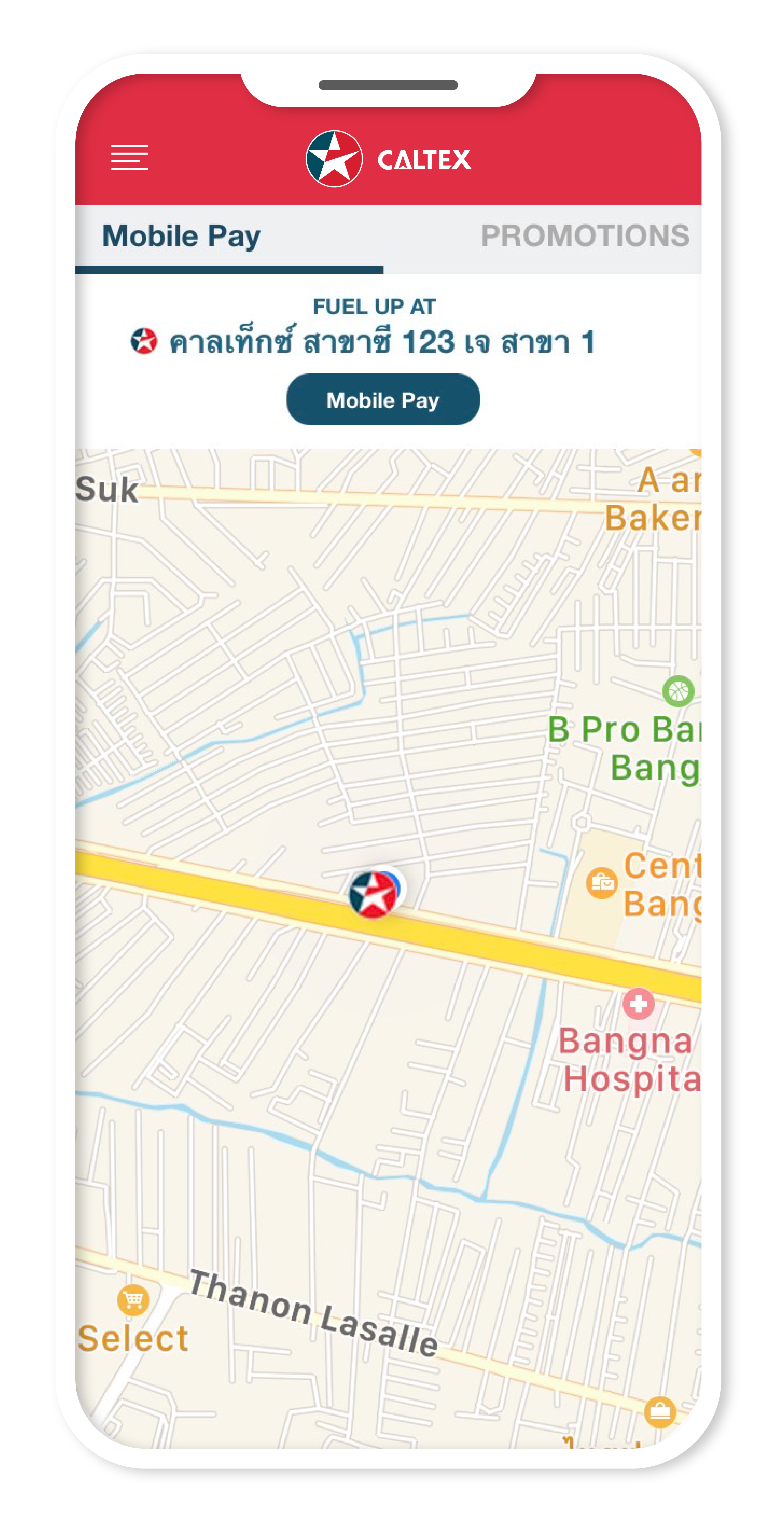The height and width of the screenshot is (1521, 784).
Task: Switch to the PROMOTIONS tab
Action: coord(584,236)
